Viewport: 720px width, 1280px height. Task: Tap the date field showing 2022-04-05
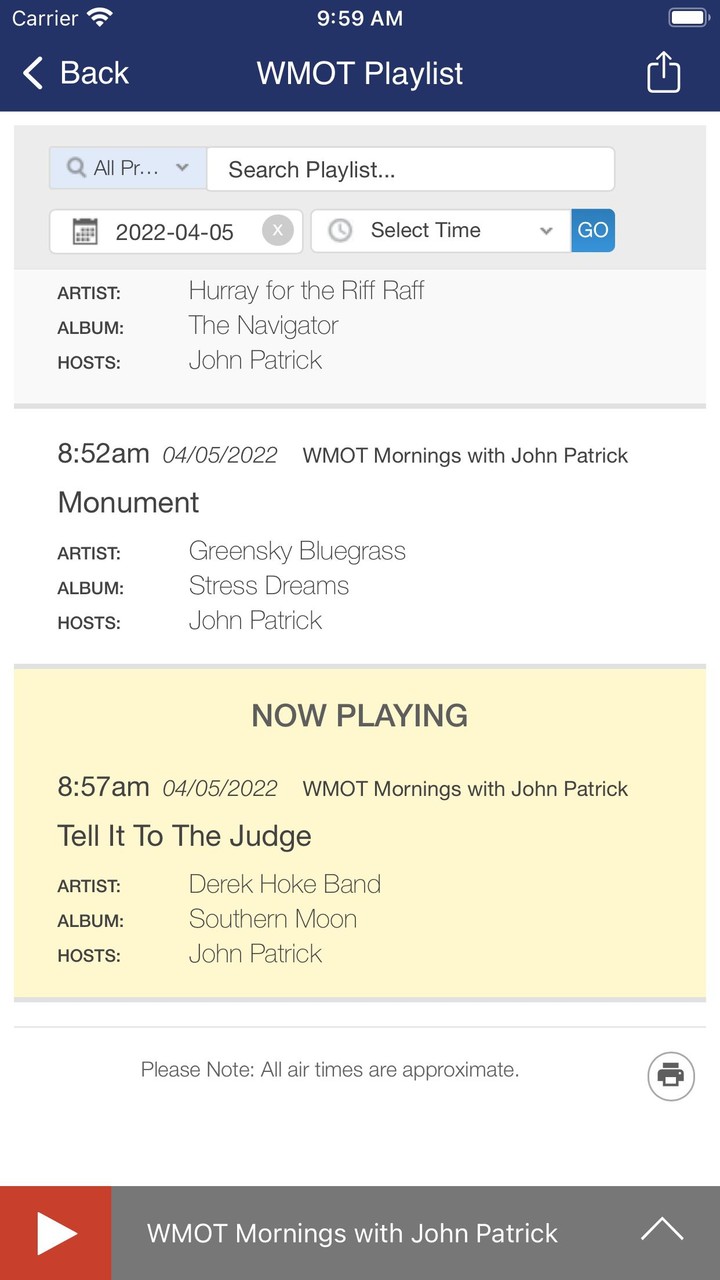tap(175, 230)
